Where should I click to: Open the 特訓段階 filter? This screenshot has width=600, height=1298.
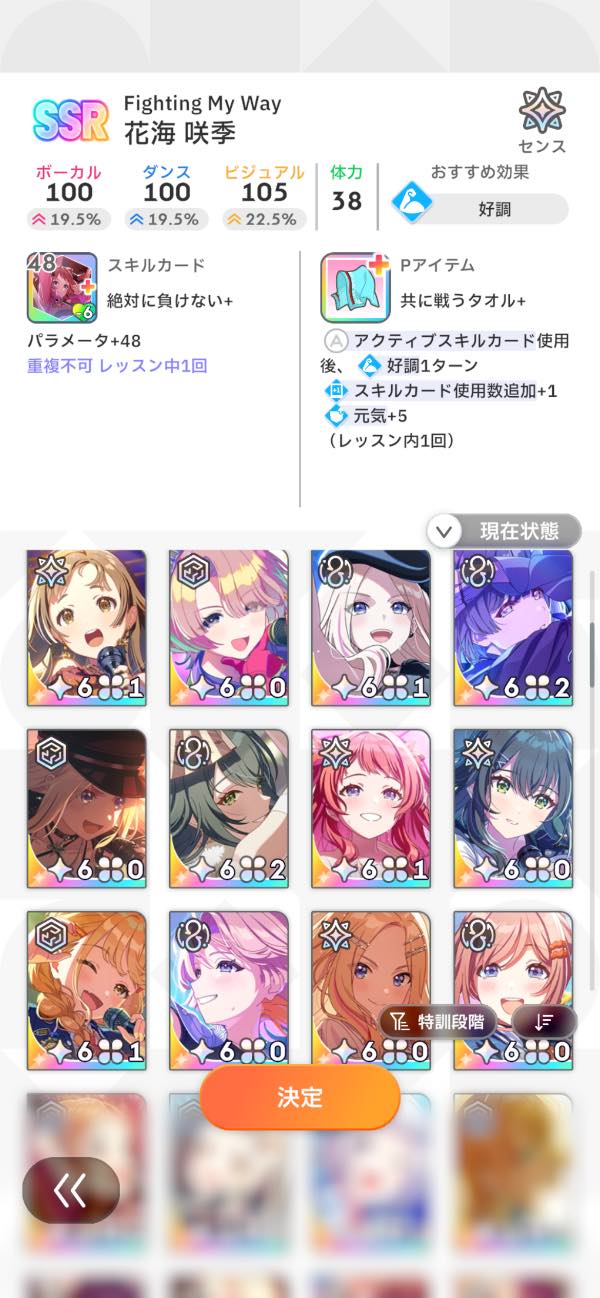click(438, 1021)
